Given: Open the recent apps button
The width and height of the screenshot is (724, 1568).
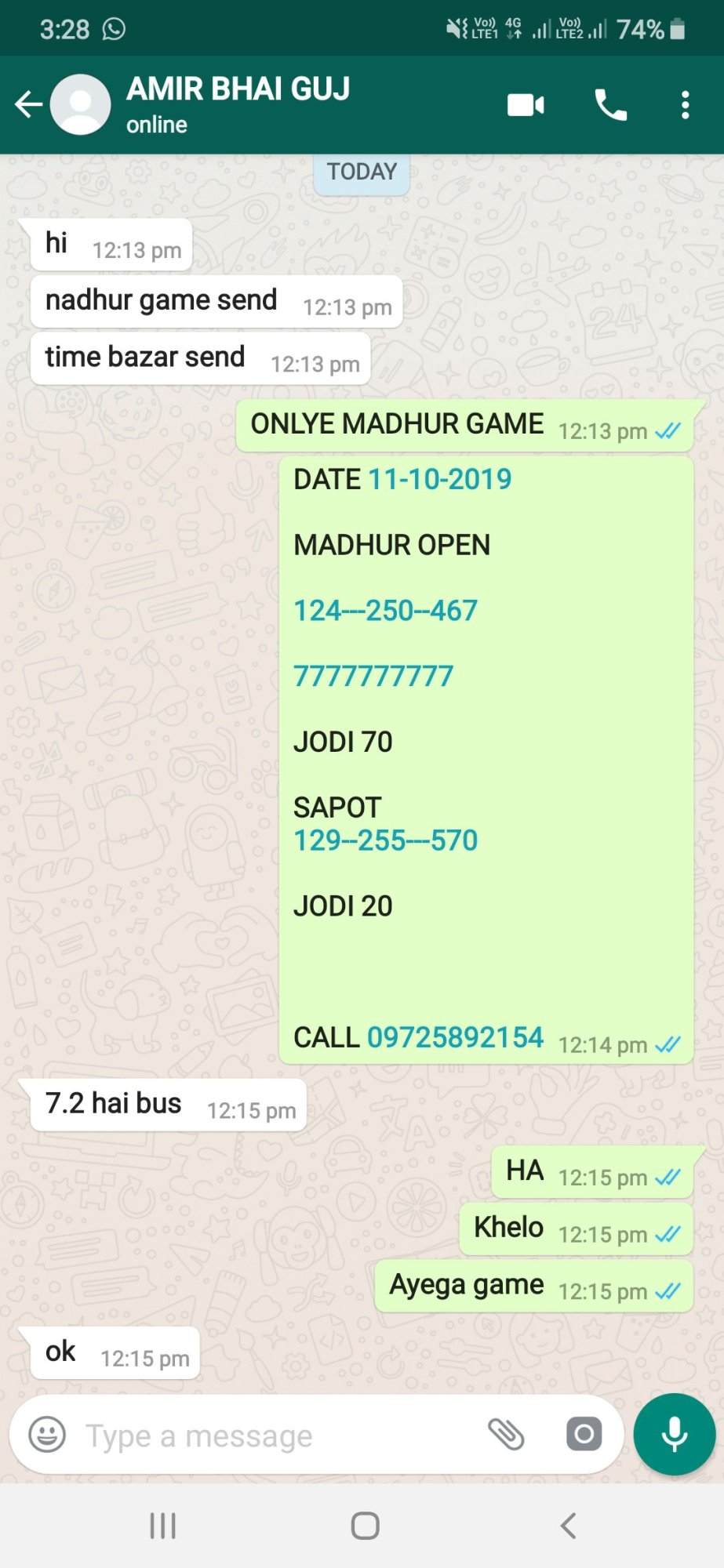Looking at the screenshot, I should (x=162, y=1526).
